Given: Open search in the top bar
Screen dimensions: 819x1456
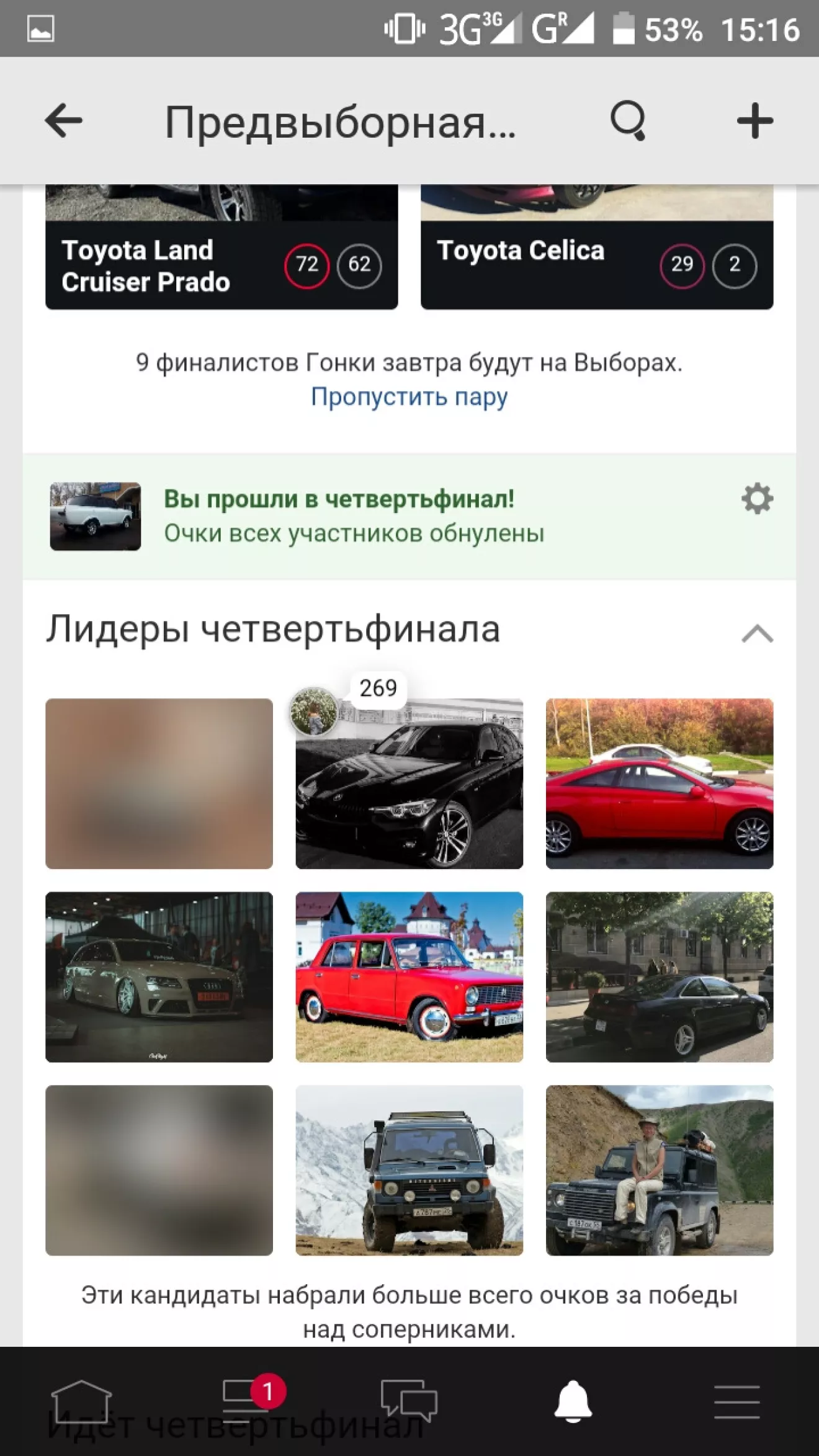Looking at the screenshot, I should tap(628, 120).
